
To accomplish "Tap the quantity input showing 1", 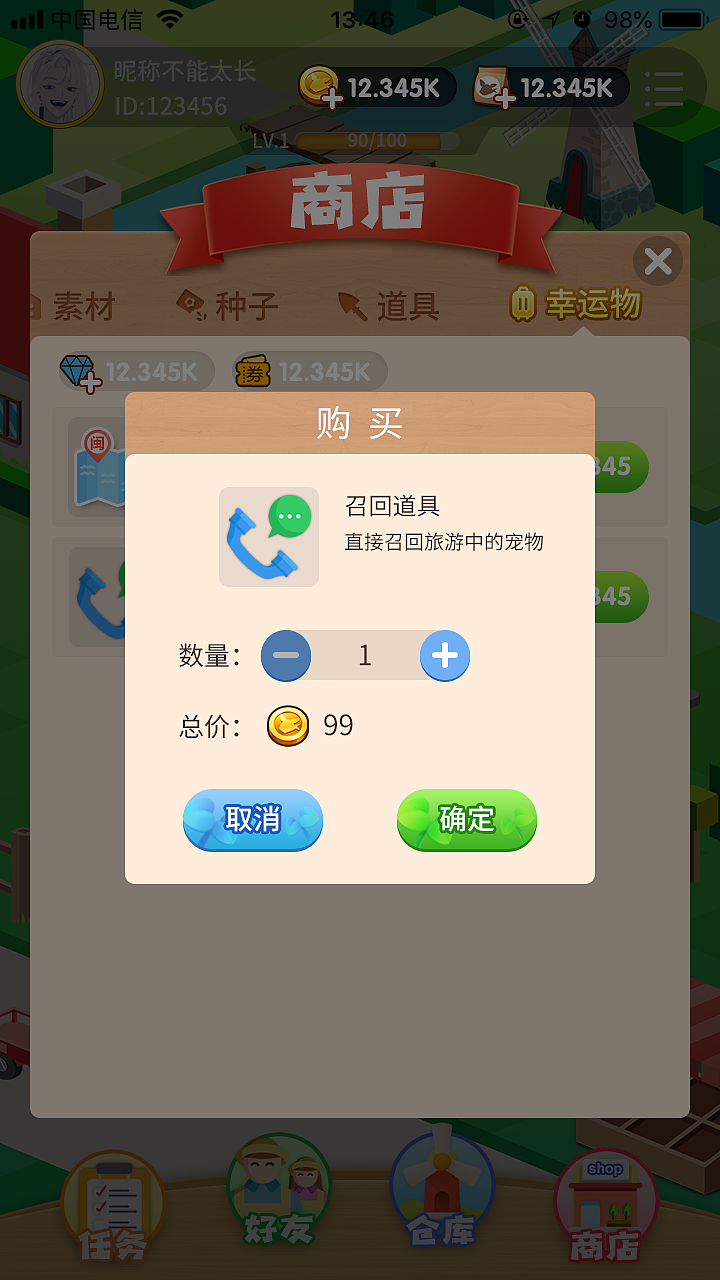I will (x=365, y=656).
